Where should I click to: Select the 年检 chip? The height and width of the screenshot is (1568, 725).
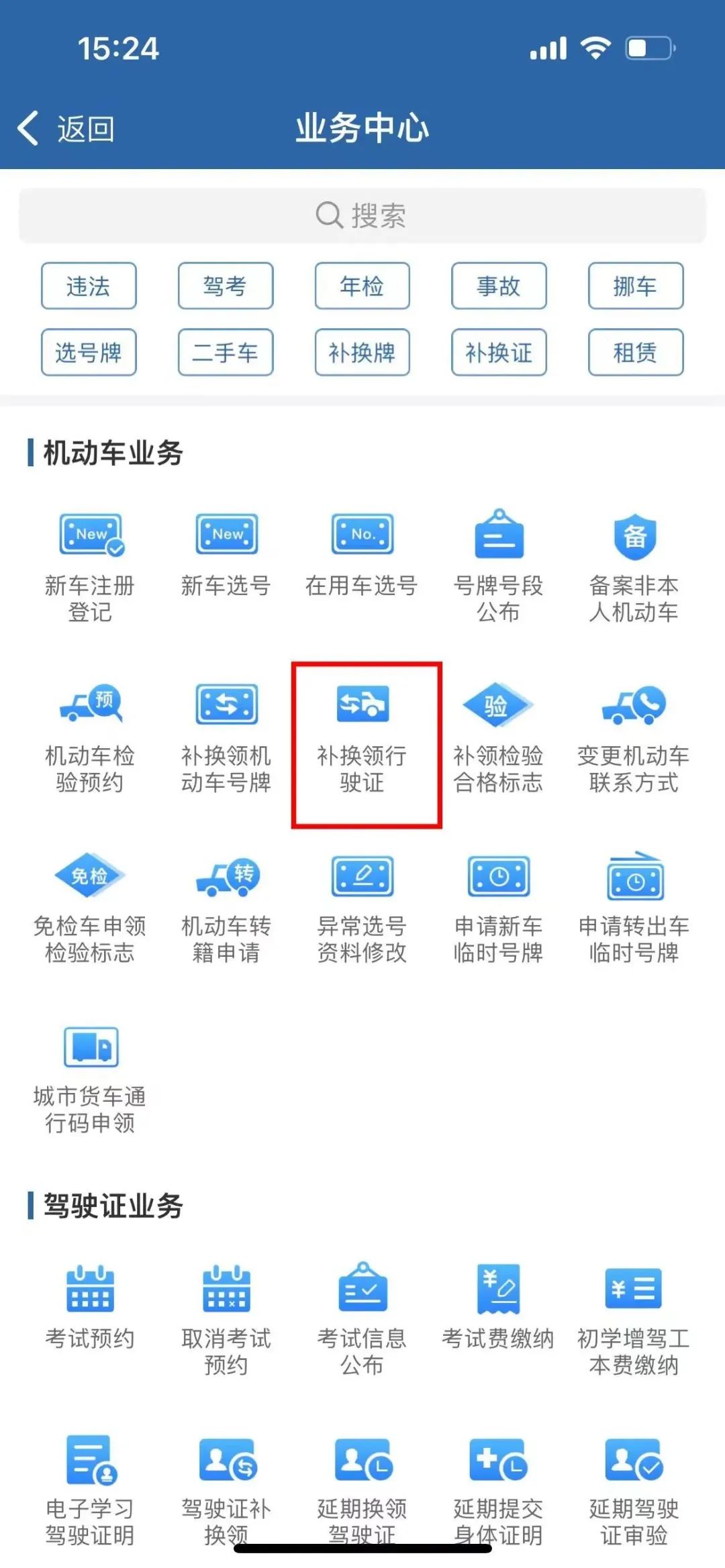pyautogui.click(x=362, y=286)
